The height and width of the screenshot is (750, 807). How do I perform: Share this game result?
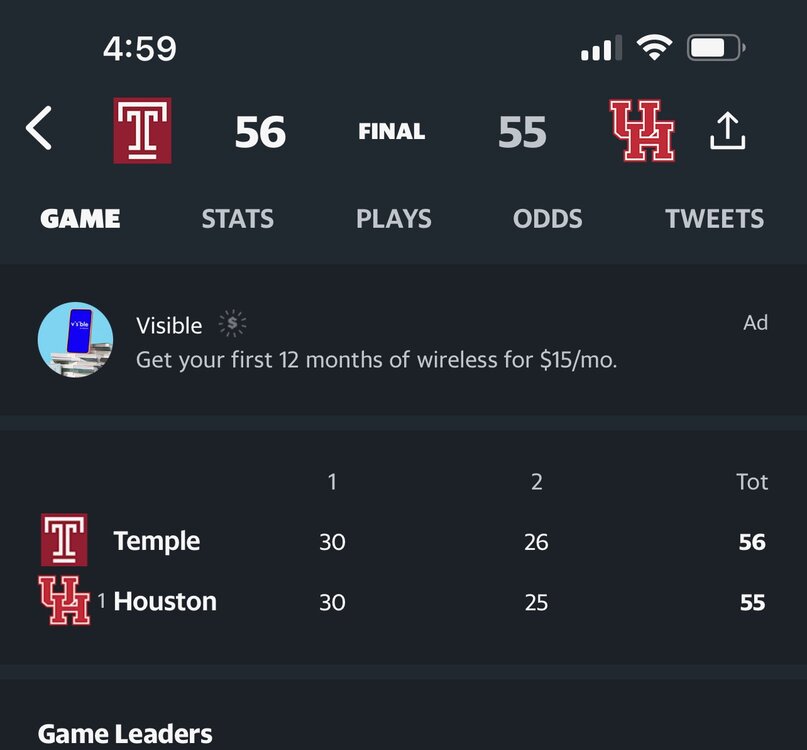point(727,131)
